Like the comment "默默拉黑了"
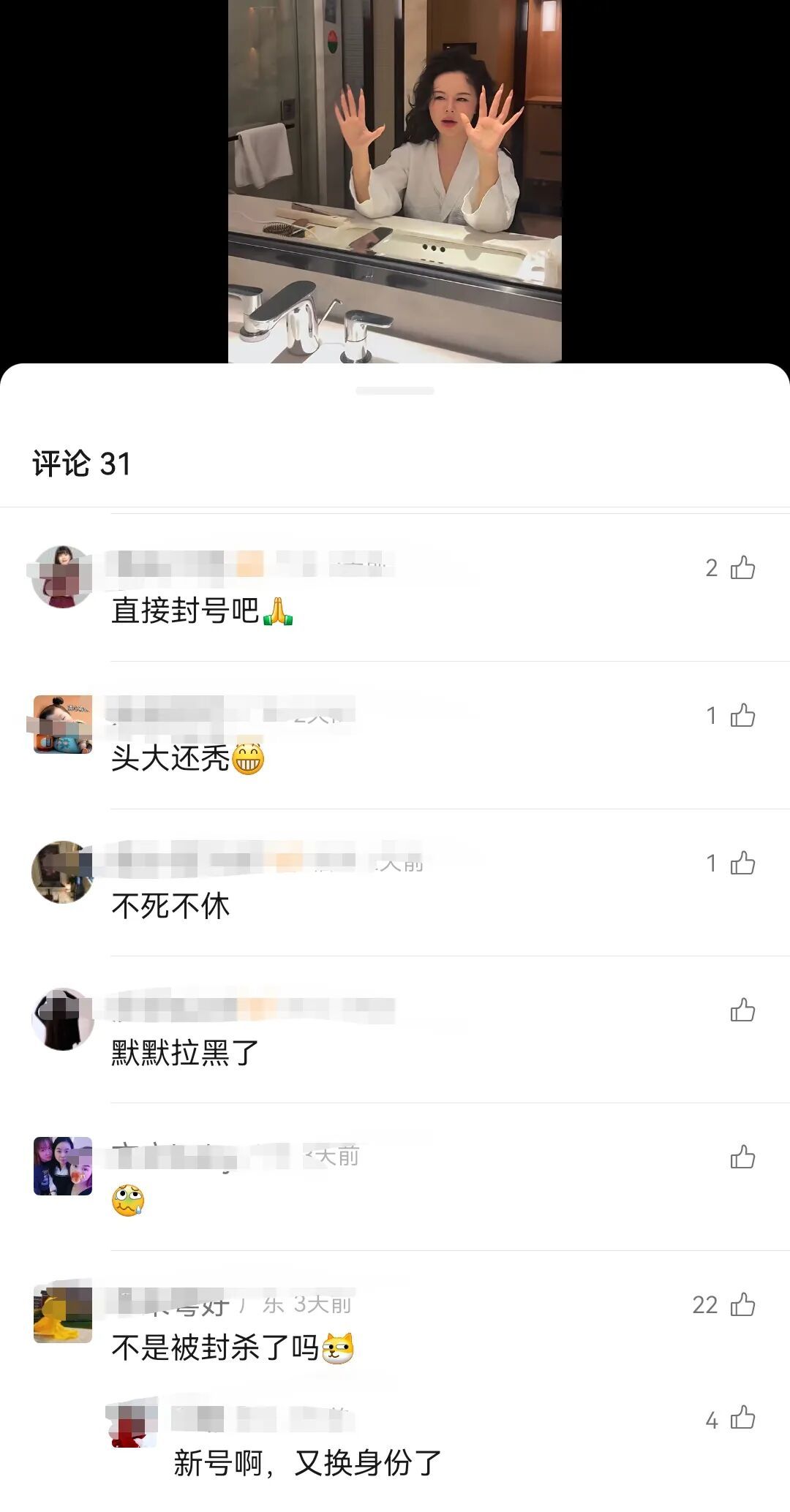 point(742,1010)
